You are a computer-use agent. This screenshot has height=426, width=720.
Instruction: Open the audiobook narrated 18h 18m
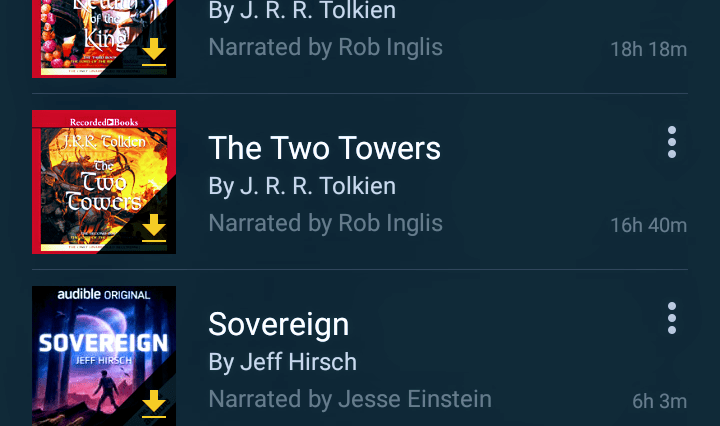click(x=325, y=30)
